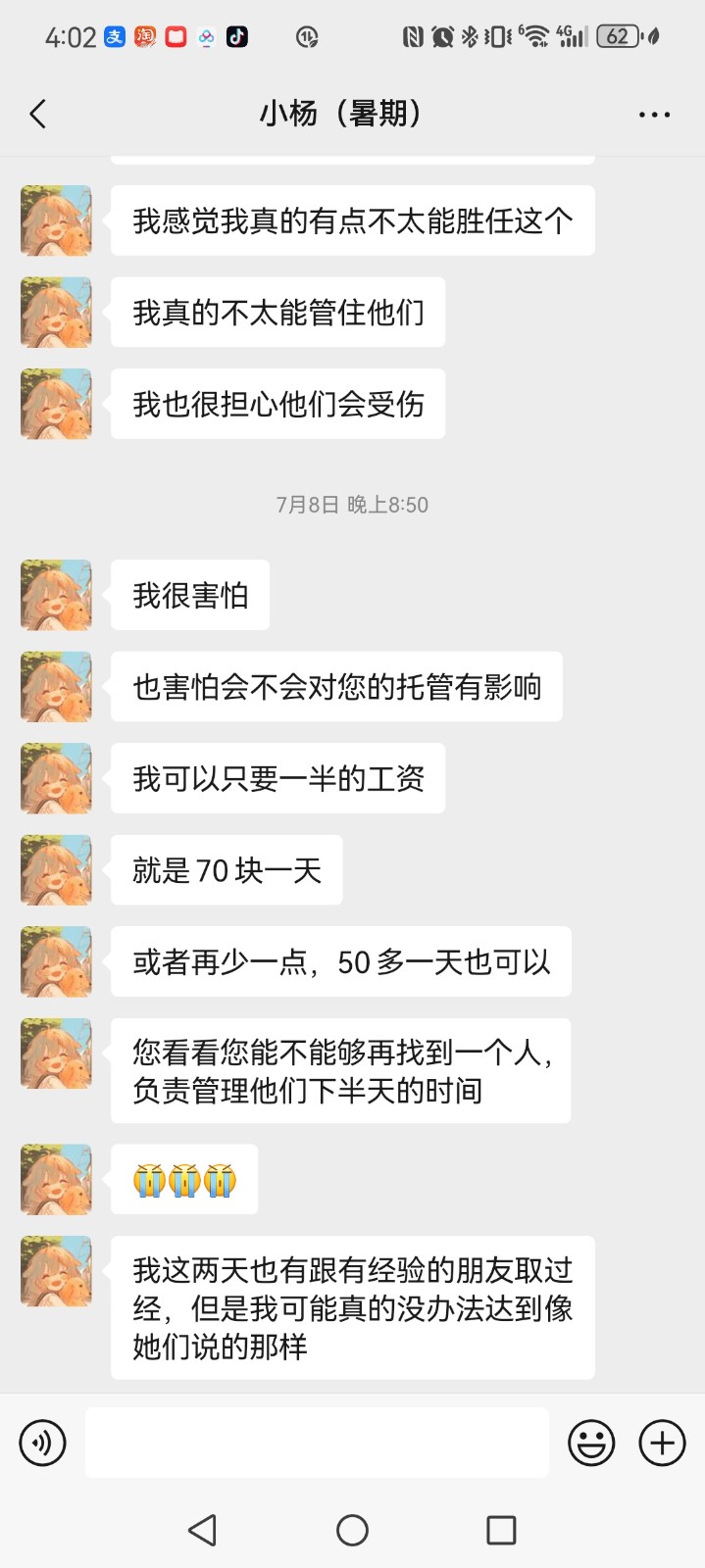Open the emoji sticker panel
Screen dimensions: 705x1568
591,1443
